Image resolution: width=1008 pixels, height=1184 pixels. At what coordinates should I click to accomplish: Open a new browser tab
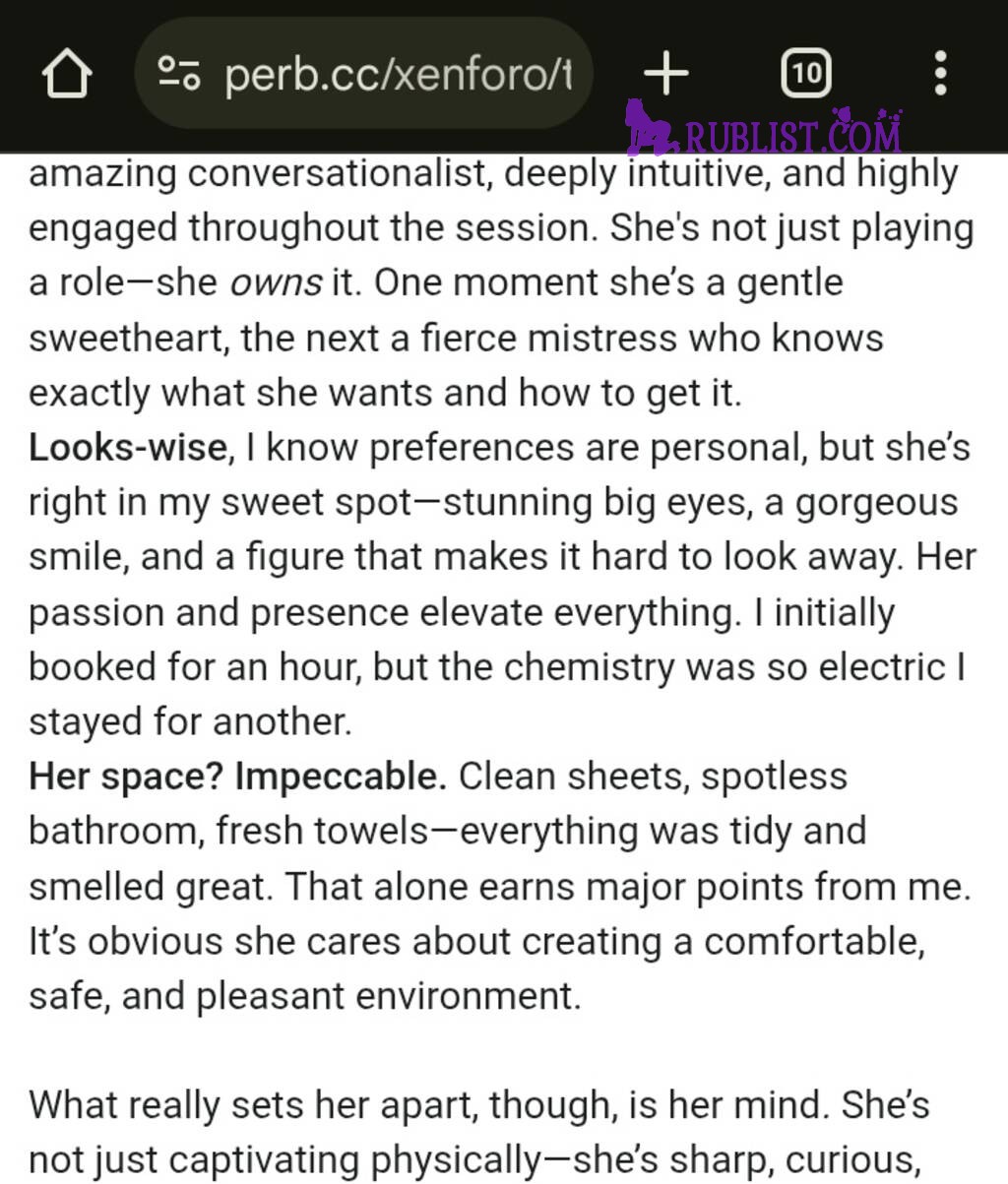666,74
